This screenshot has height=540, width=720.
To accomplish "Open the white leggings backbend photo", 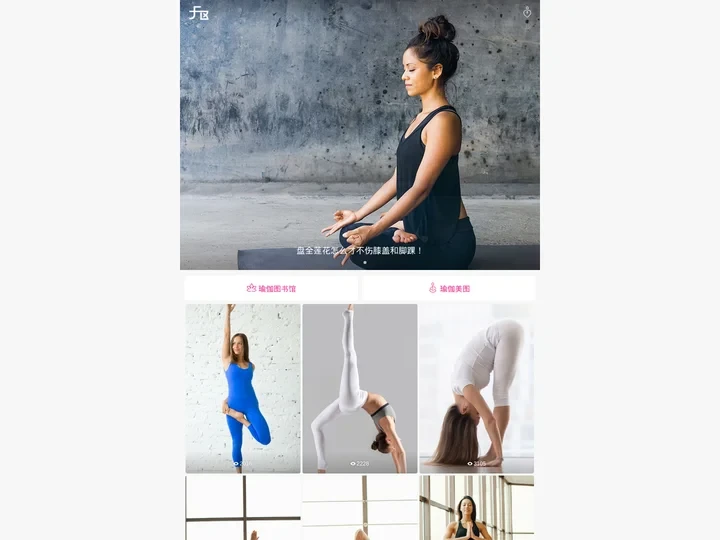I will tap(360, 388).
